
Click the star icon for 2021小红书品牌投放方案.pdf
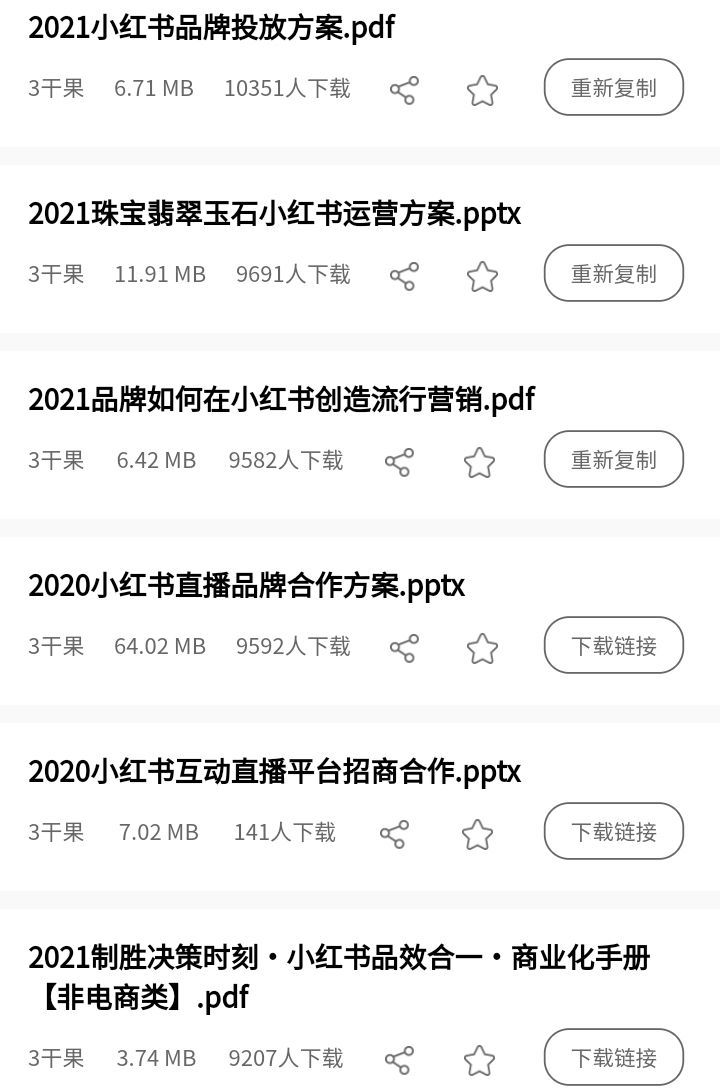(481, 90)
